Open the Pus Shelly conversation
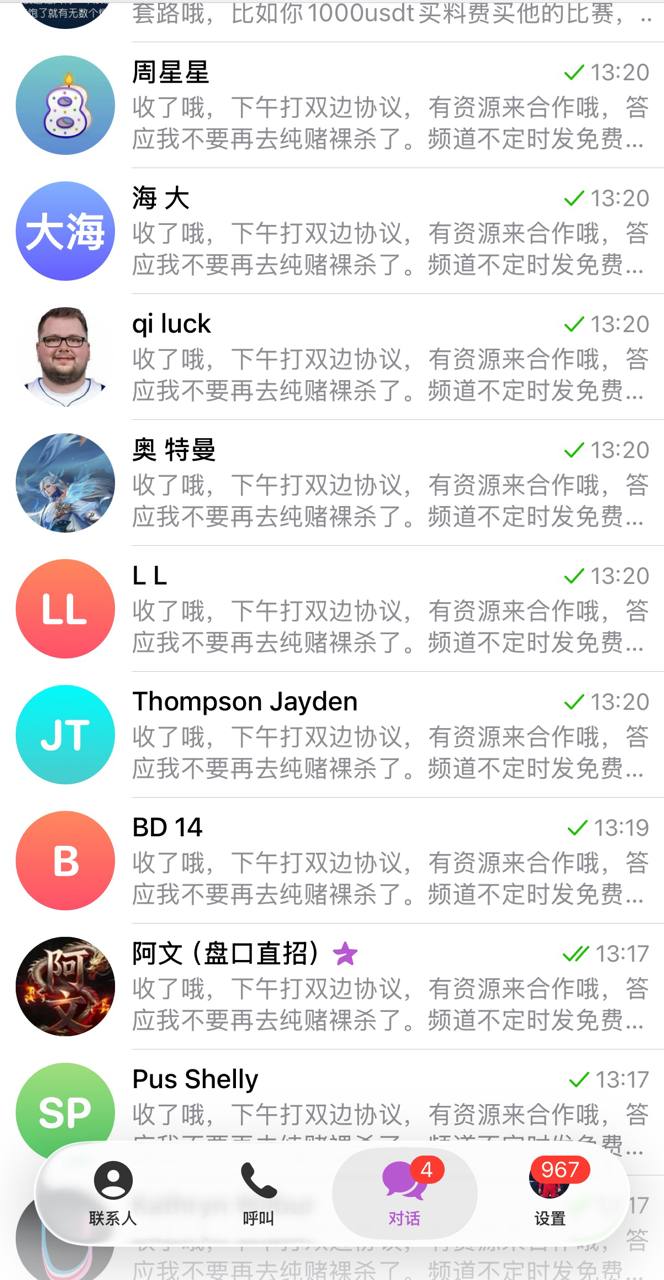 click(390, 1100)
